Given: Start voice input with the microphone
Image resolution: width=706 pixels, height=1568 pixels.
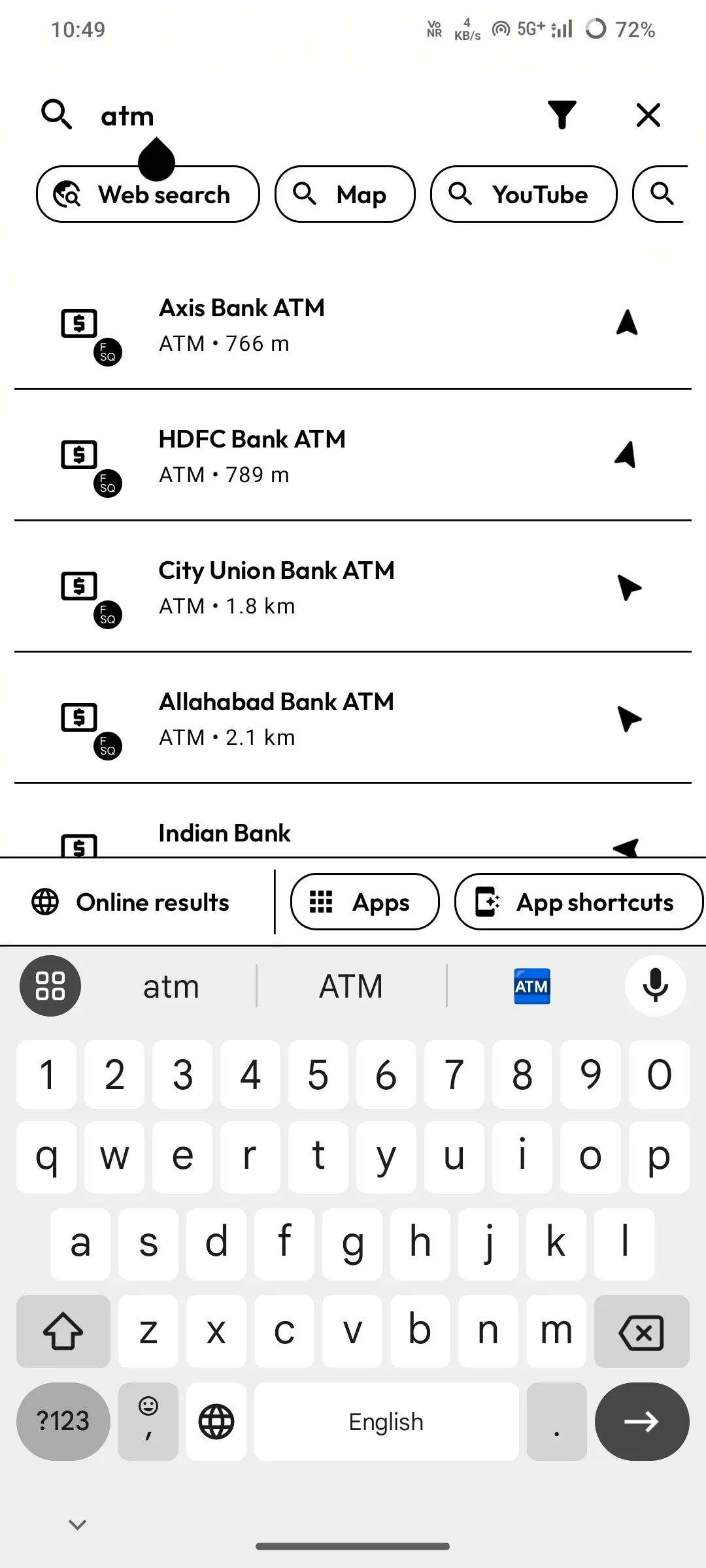Looking at the screenshot, I should [x=655, y=986].
